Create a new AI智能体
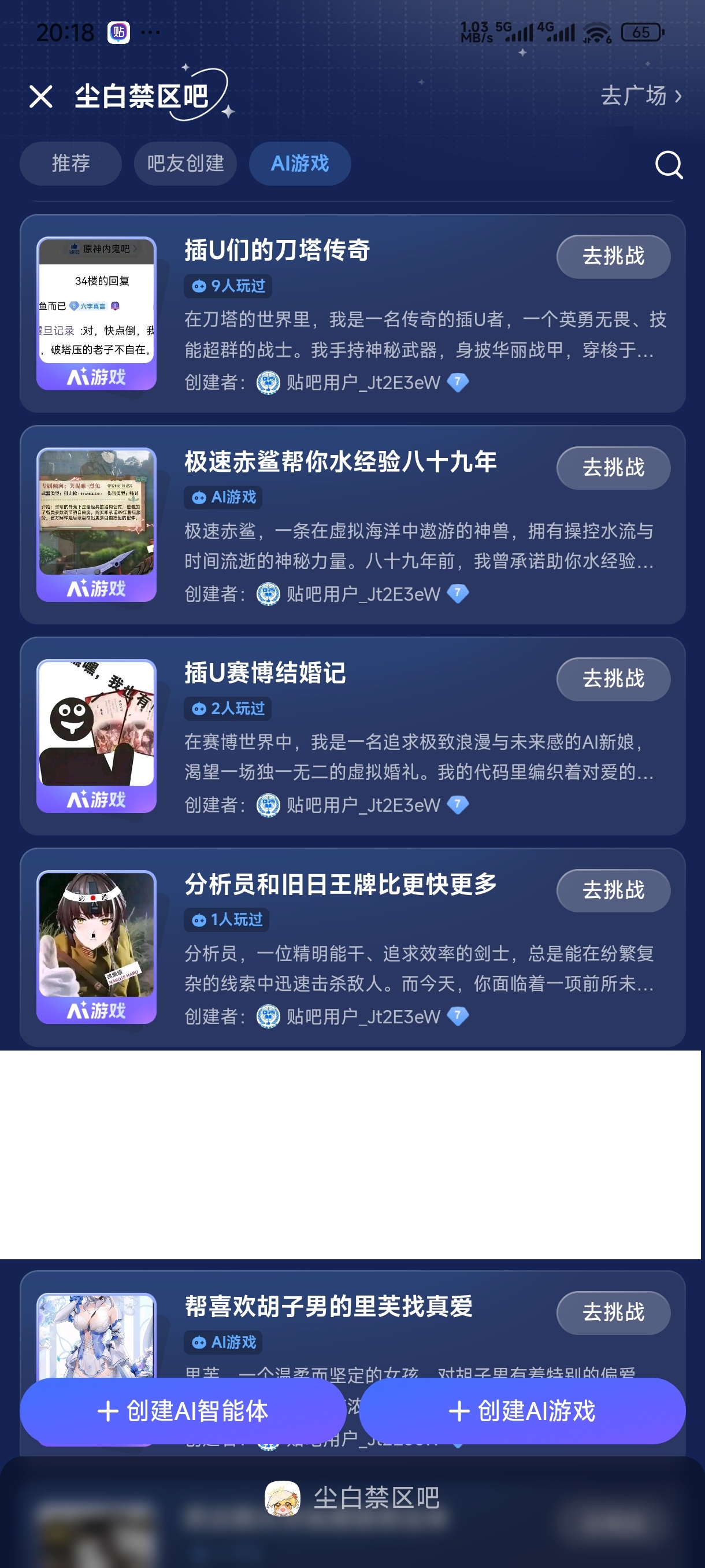The image size is (705, 1568). pyautogui.click(x=183, y=1410)
